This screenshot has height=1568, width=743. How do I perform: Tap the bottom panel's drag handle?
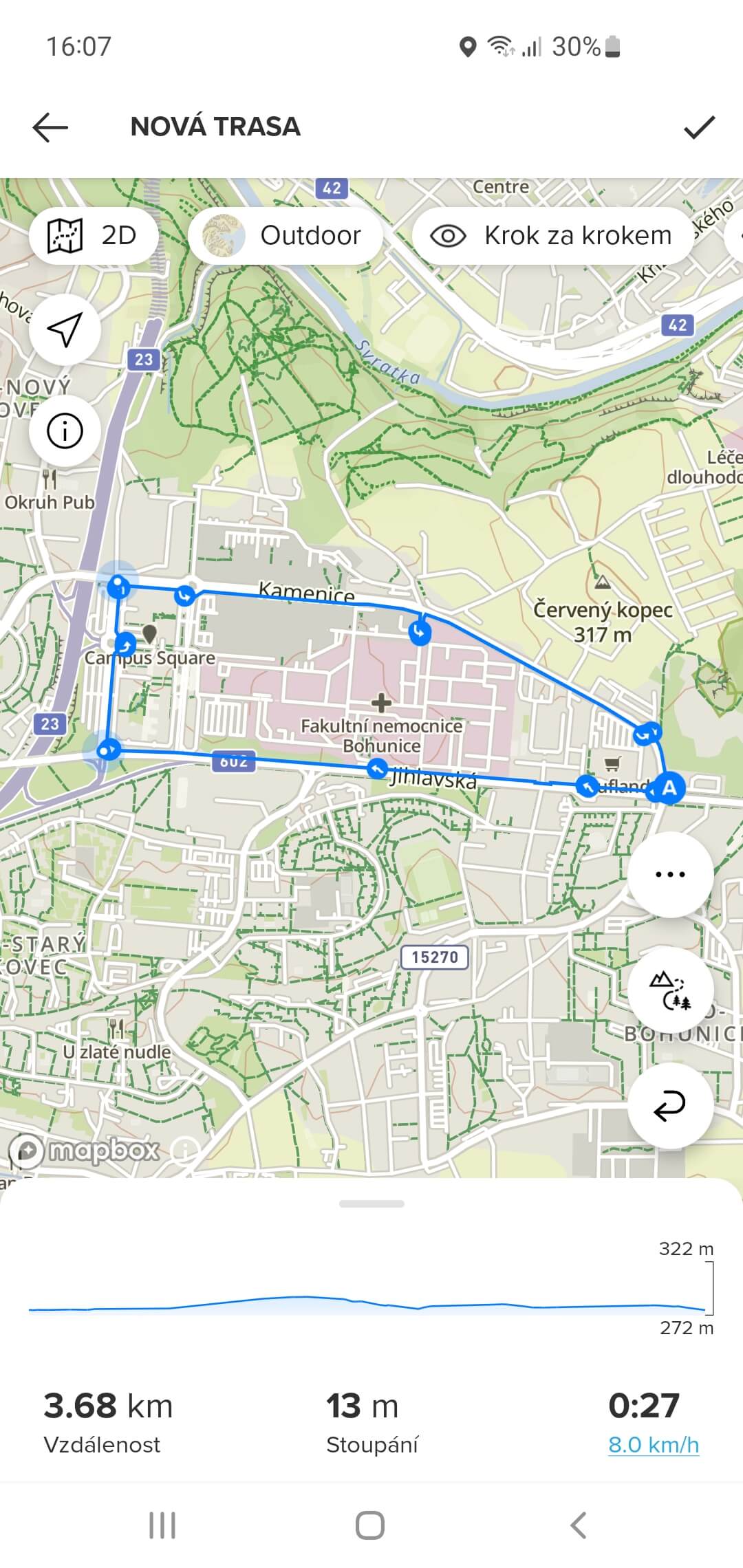(371, 1204)
